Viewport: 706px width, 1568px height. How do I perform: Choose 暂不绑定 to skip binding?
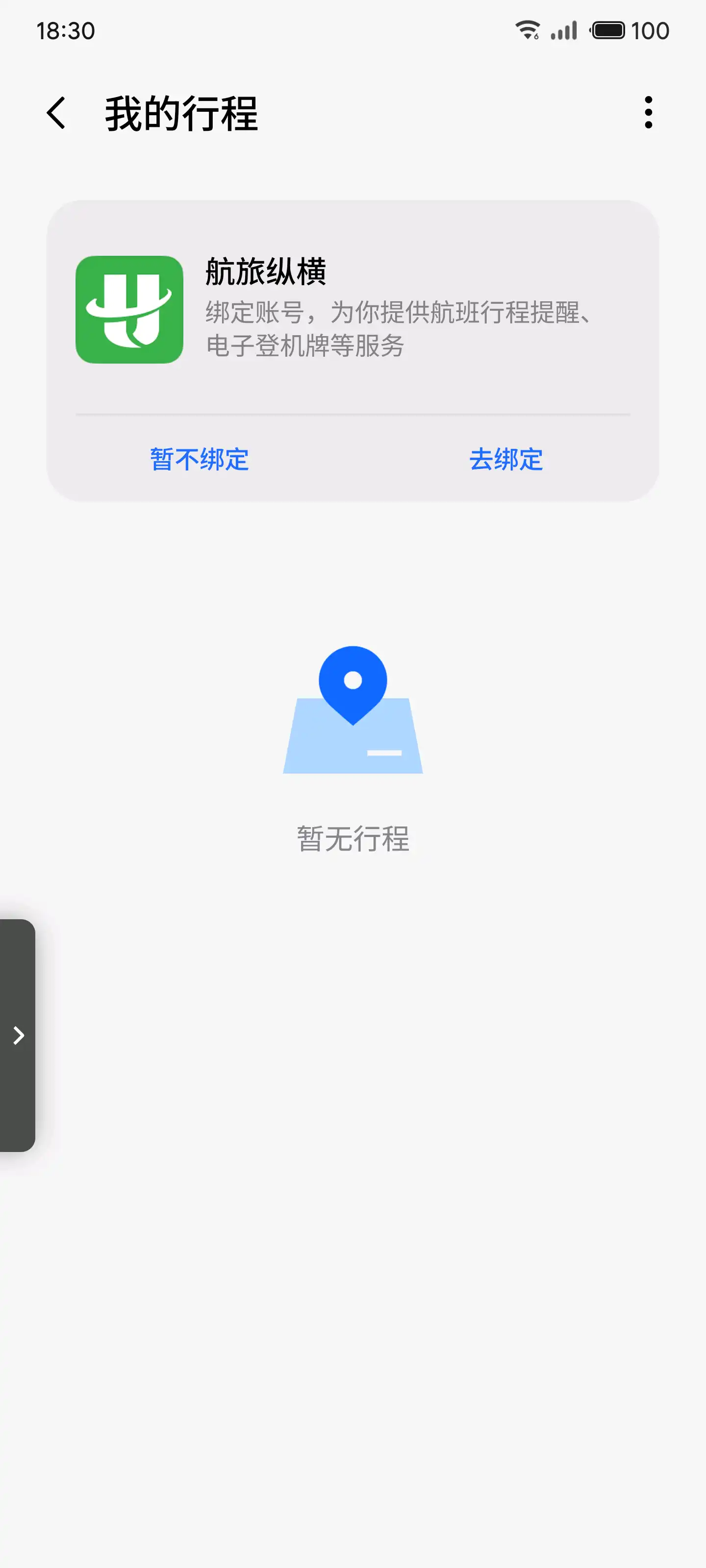click(x=199, y=459)
